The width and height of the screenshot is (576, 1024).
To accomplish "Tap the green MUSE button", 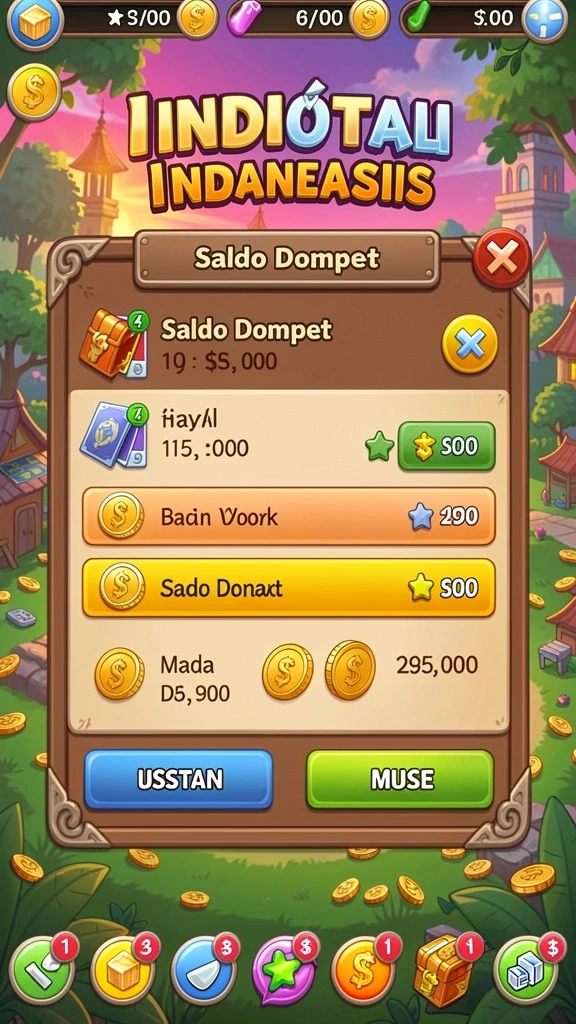I will [400, 779].
